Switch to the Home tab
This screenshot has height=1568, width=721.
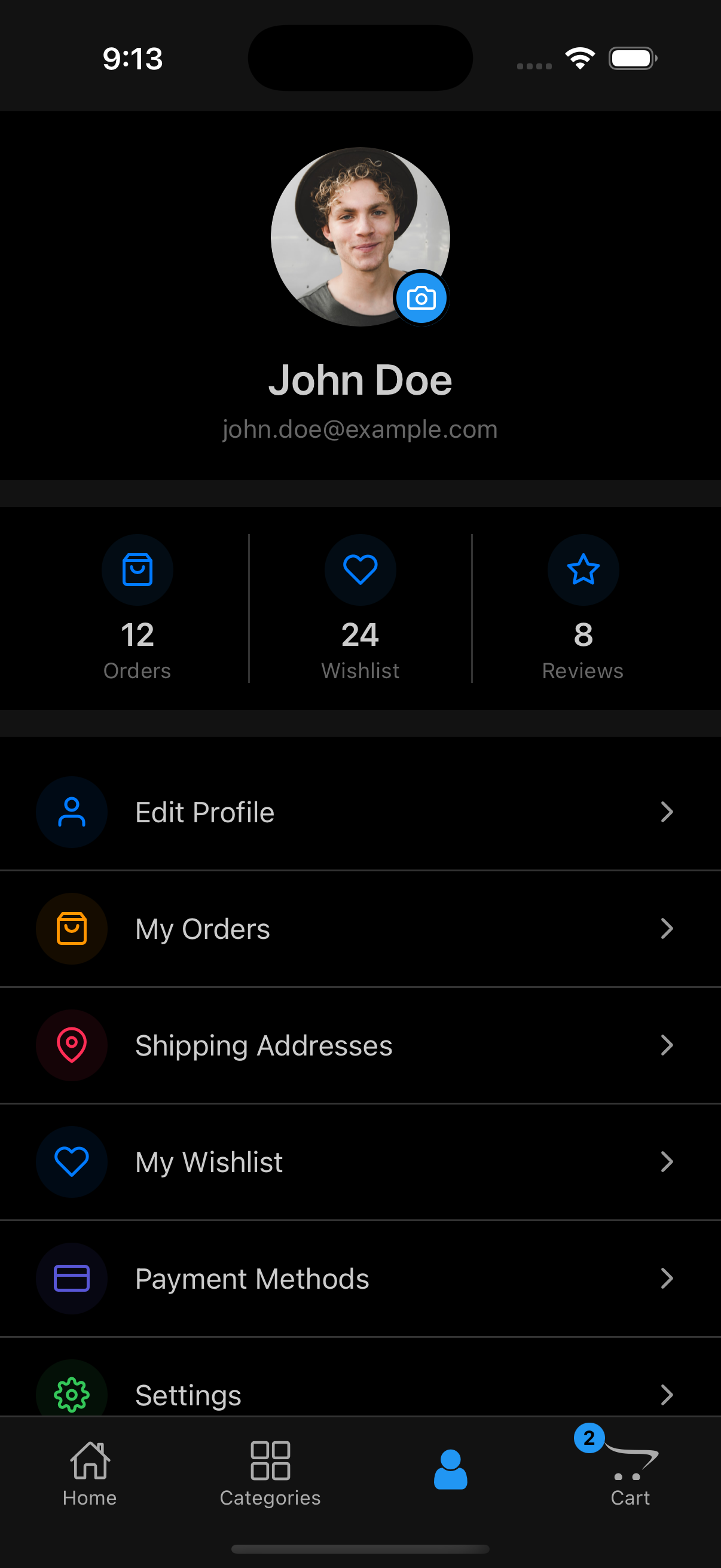(90, 1473)
